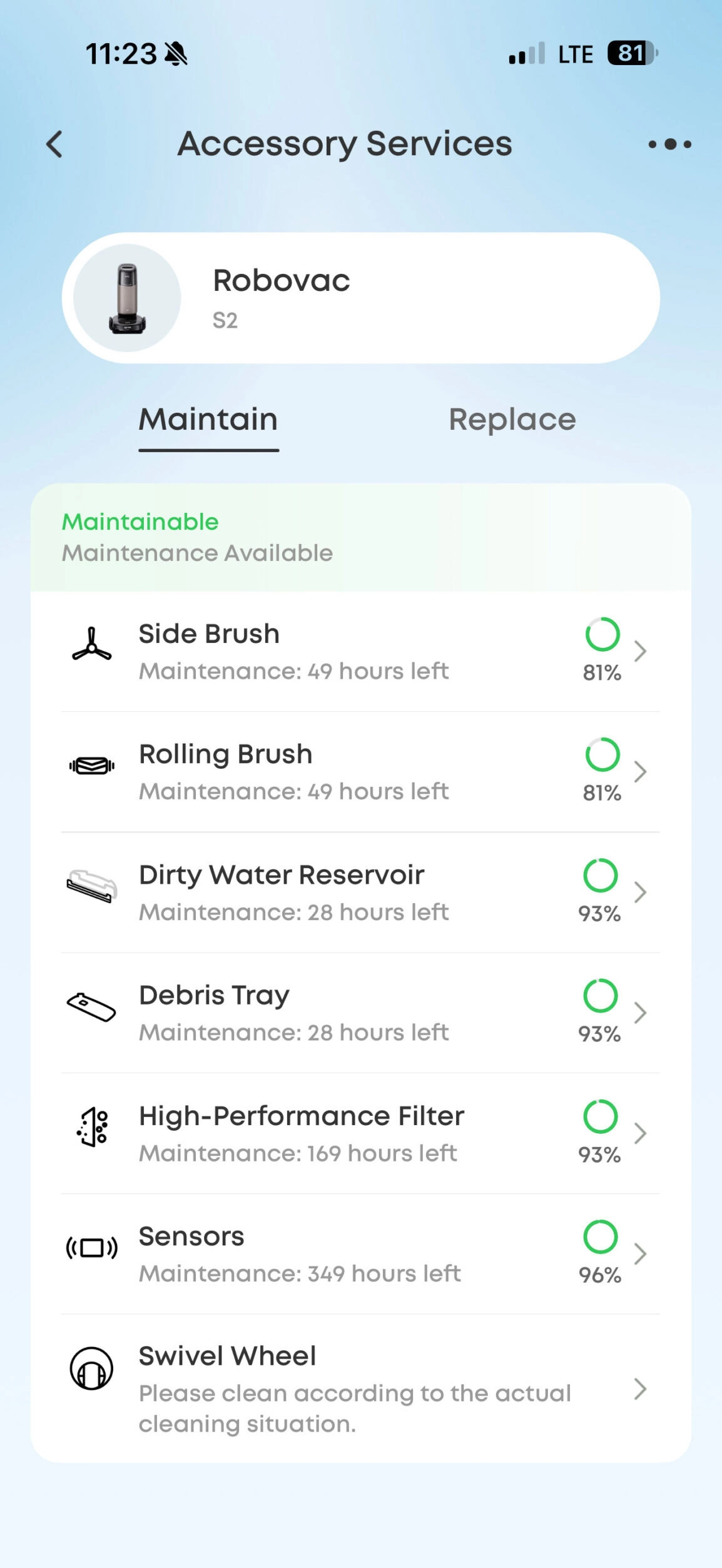Screen dimensions: 722x1568
Task: Open the Rolling Brush row
Action: (360, 772)
